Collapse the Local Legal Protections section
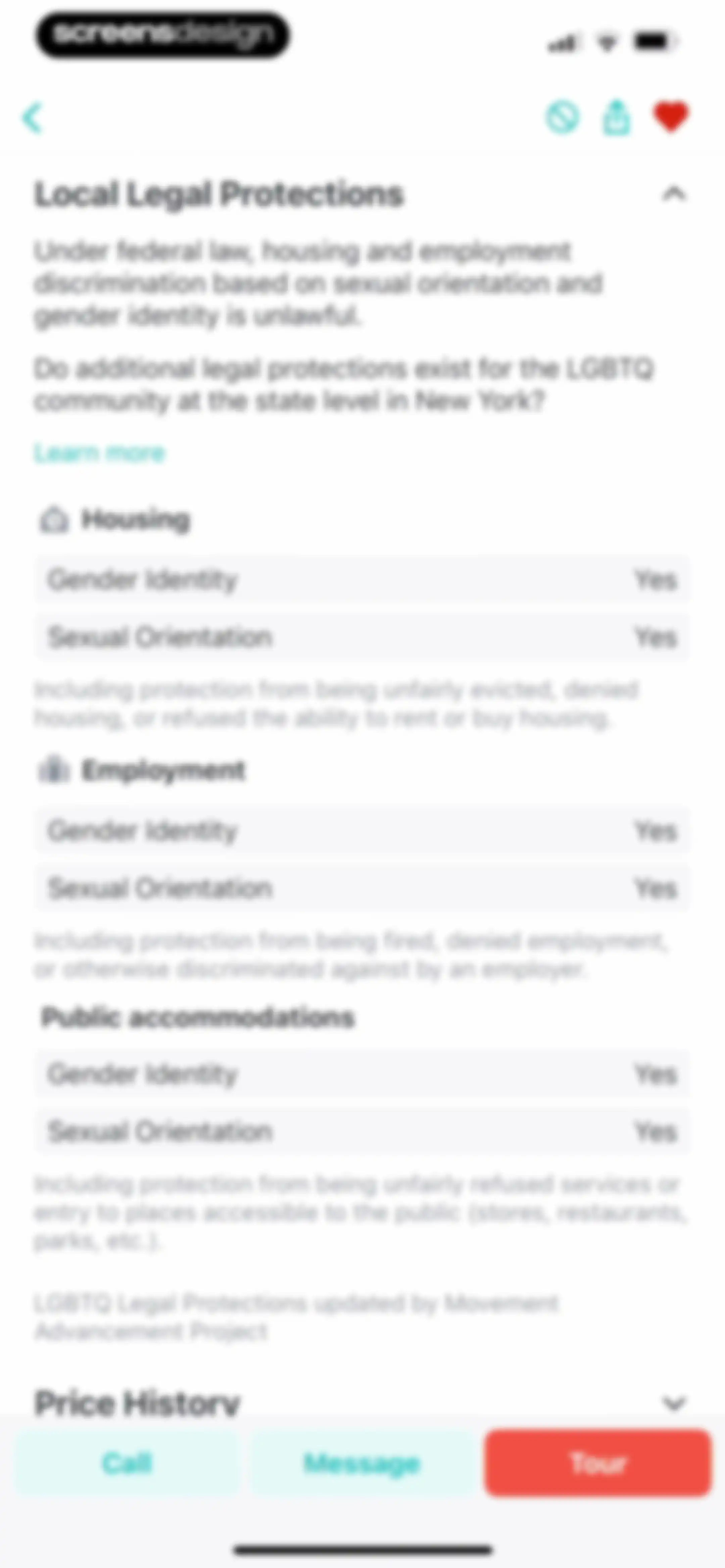This screenshot has height=1568, width=725. [674, 194]
